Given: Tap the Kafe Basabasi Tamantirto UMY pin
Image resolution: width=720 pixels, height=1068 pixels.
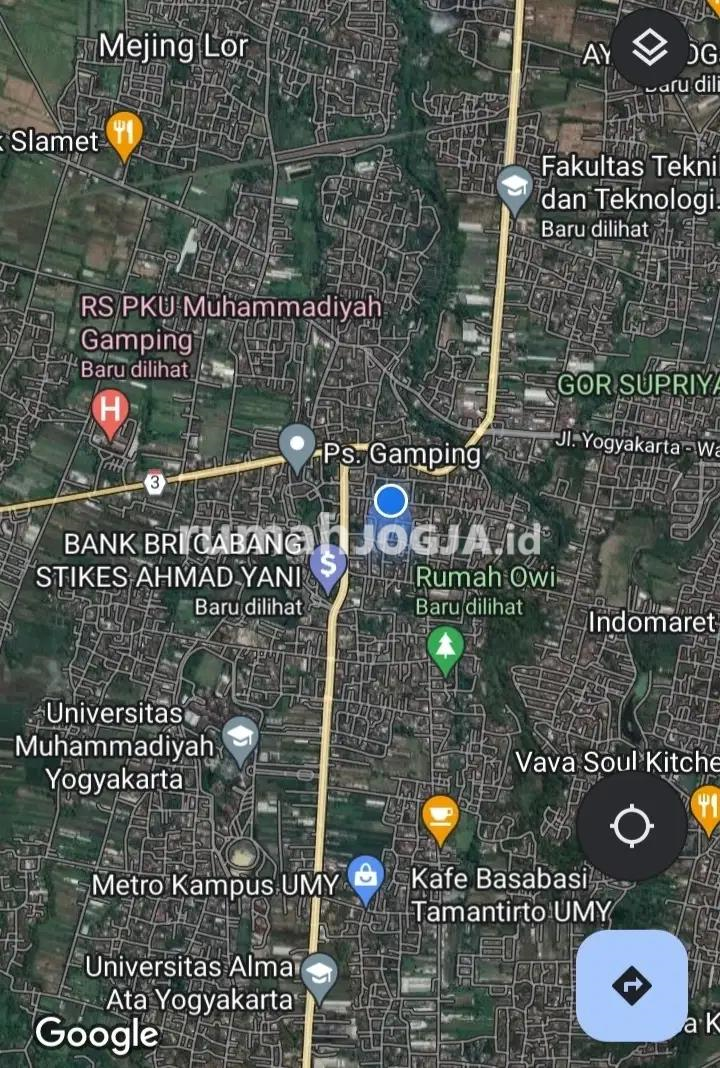Looking at the screenshot, I should [439, 817].
